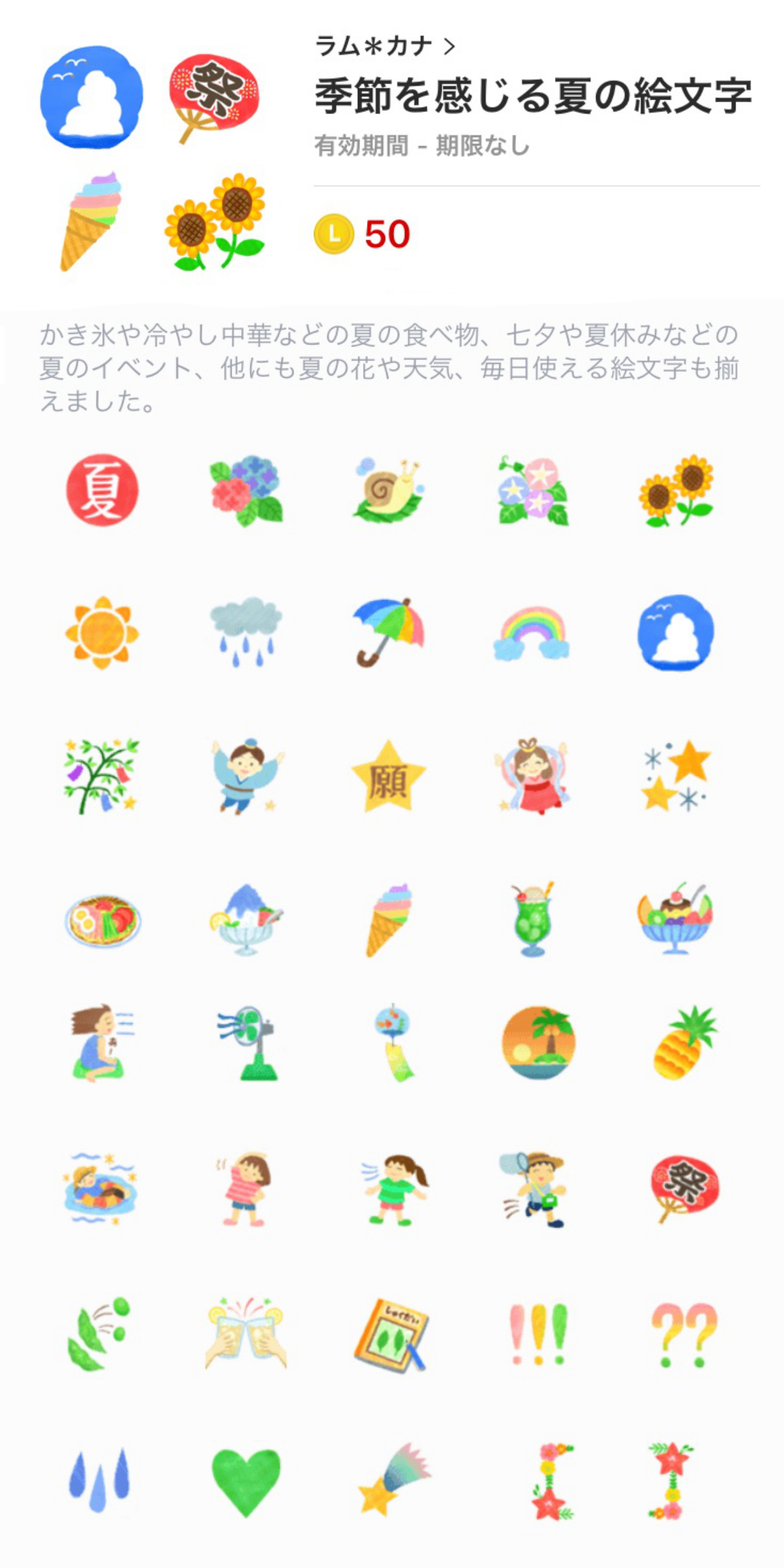Select the melon cream soda emoji
The width and height of the screenshot is (784, 1568).
[532, 919]
